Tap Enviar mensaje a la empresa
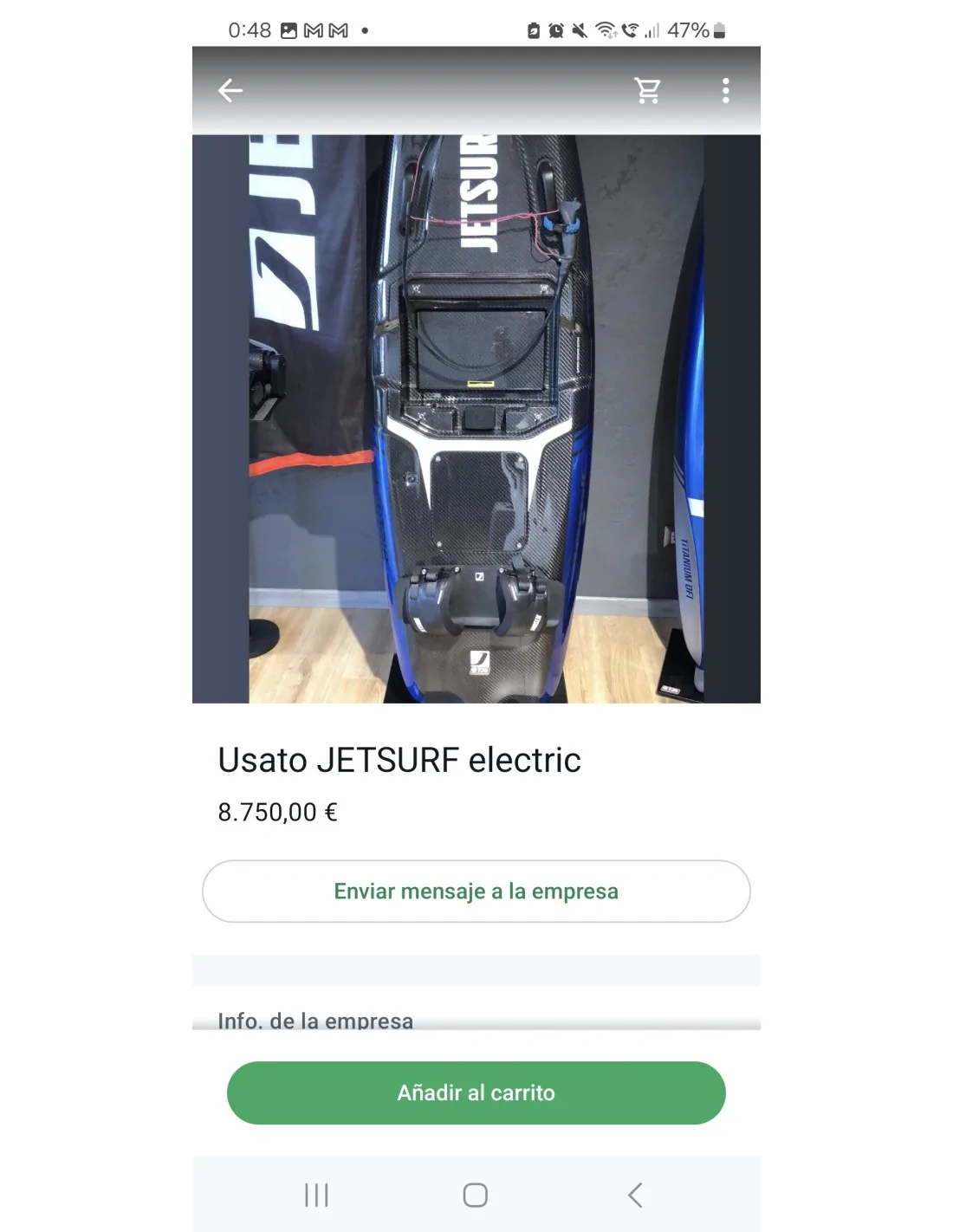This screenshot has height=1232, width=953. (476, 891)
